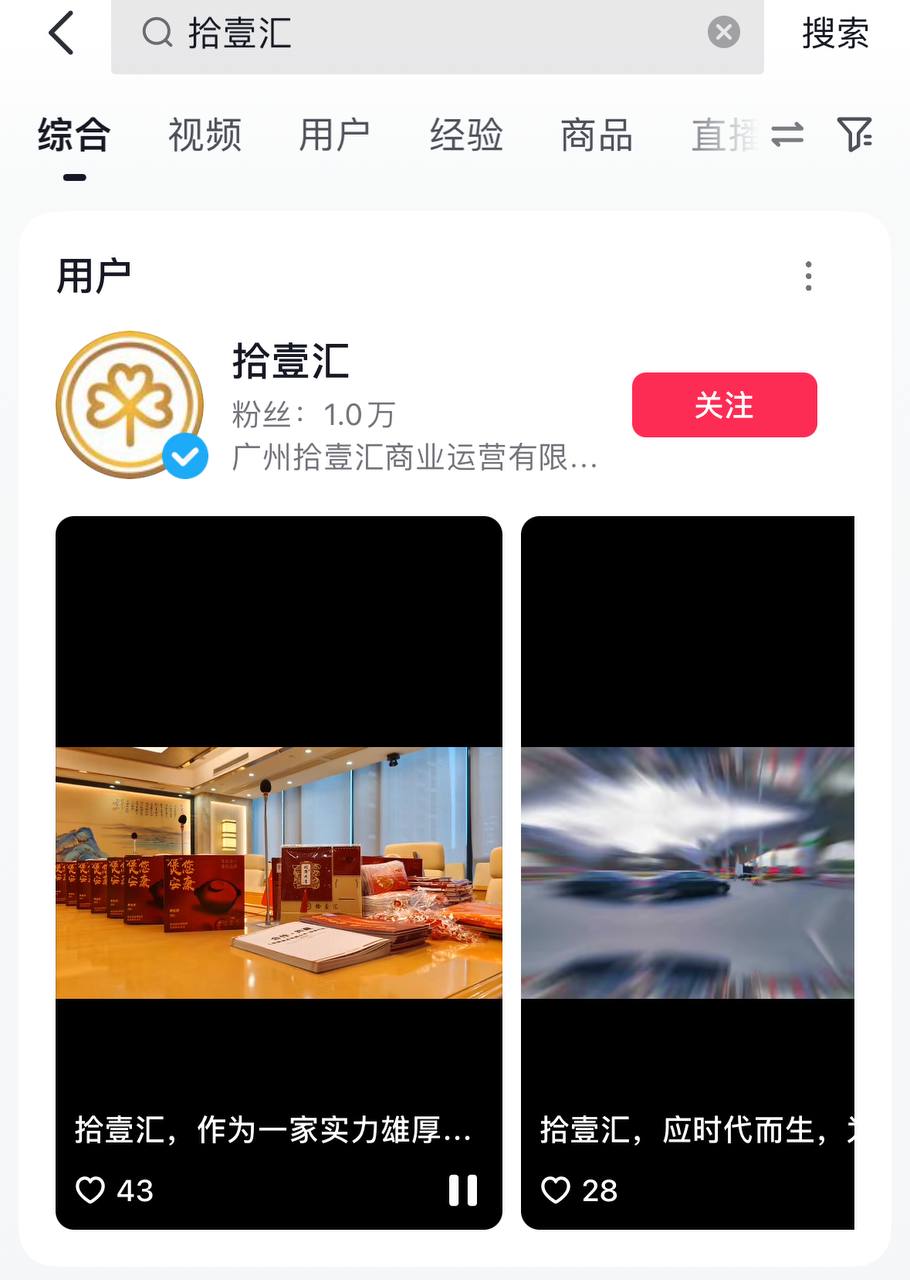Open video 拾壹汇，应时代而生
The width and height of the screenshot is (910, 1280).
point(688,870)
